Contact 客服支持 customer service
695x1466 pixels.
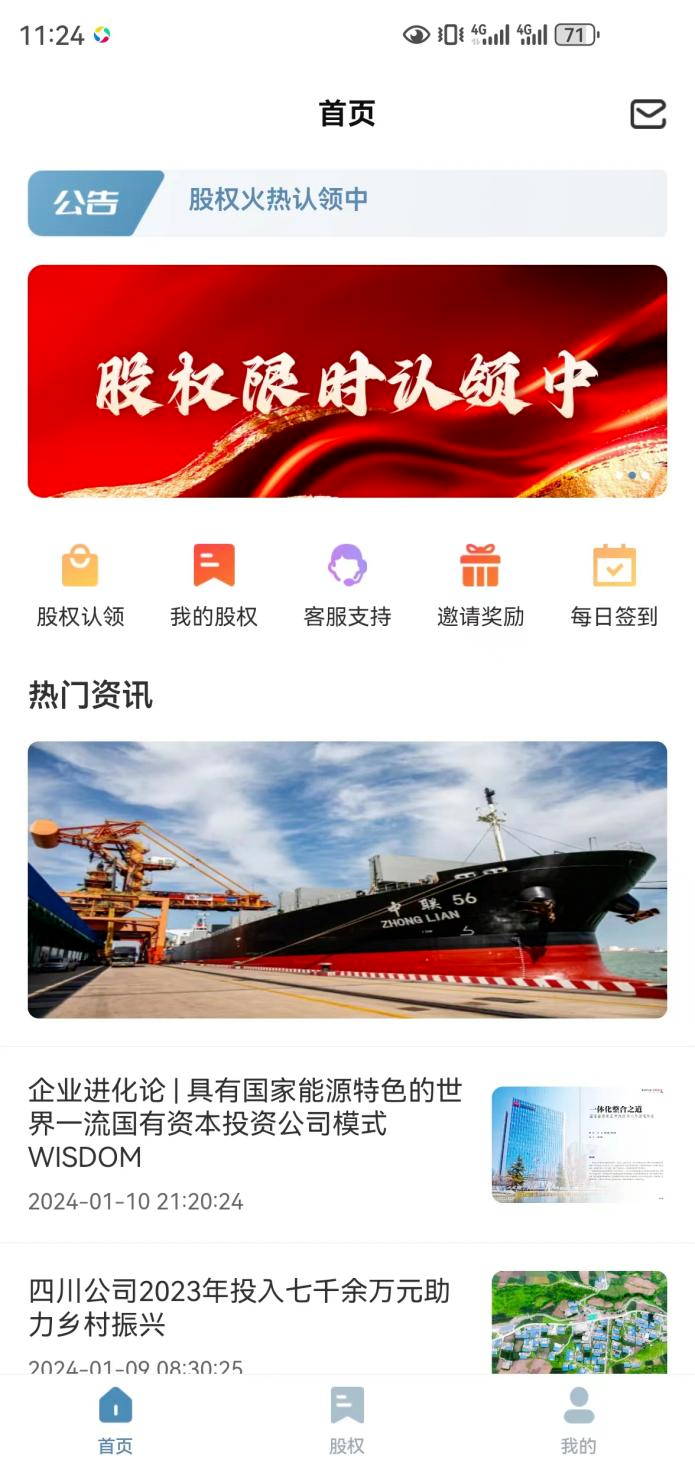point(347,585)
